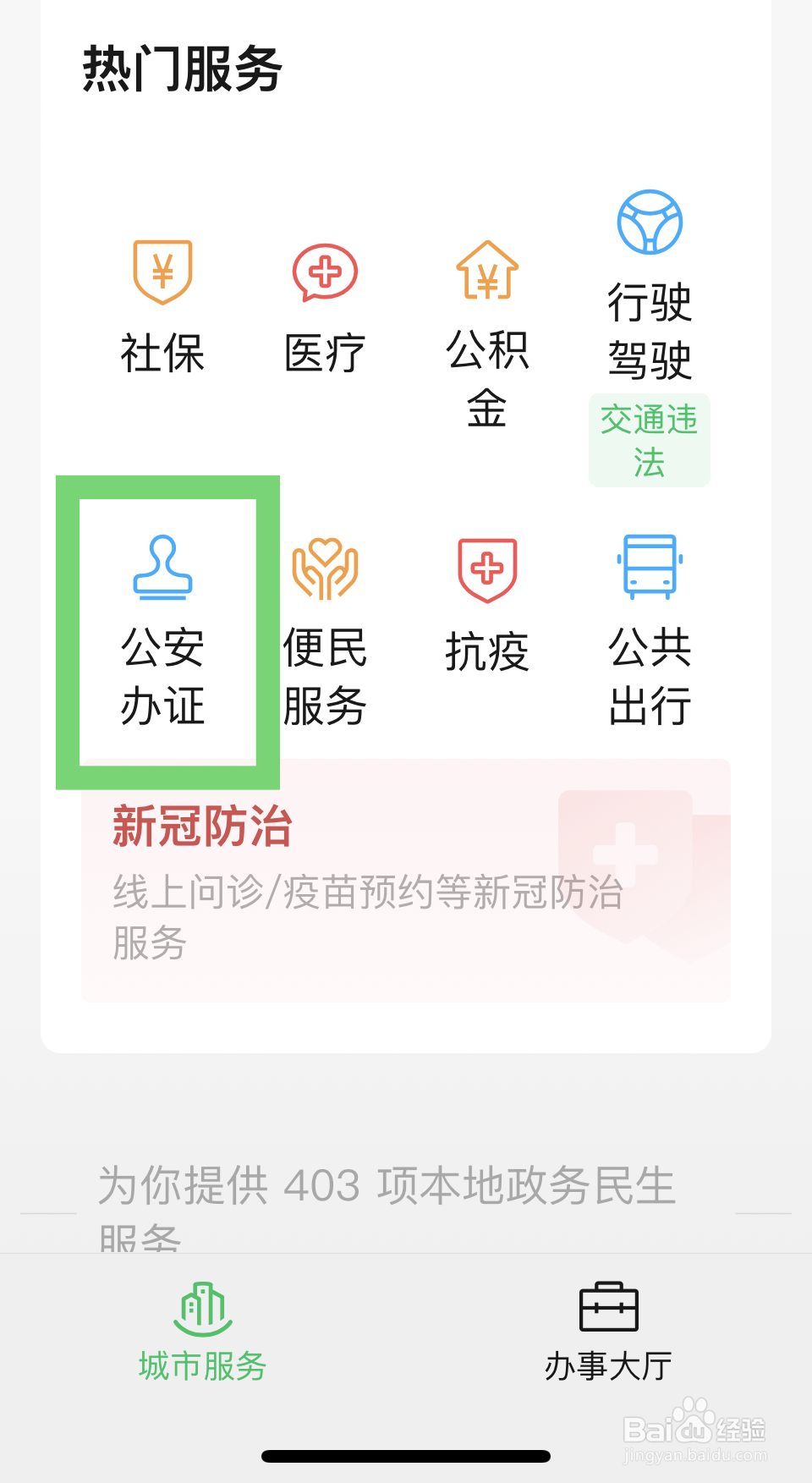The image size is (812, 1483).
Task: Tap the 热门服务 section header
Action: [x=182, y=71]
